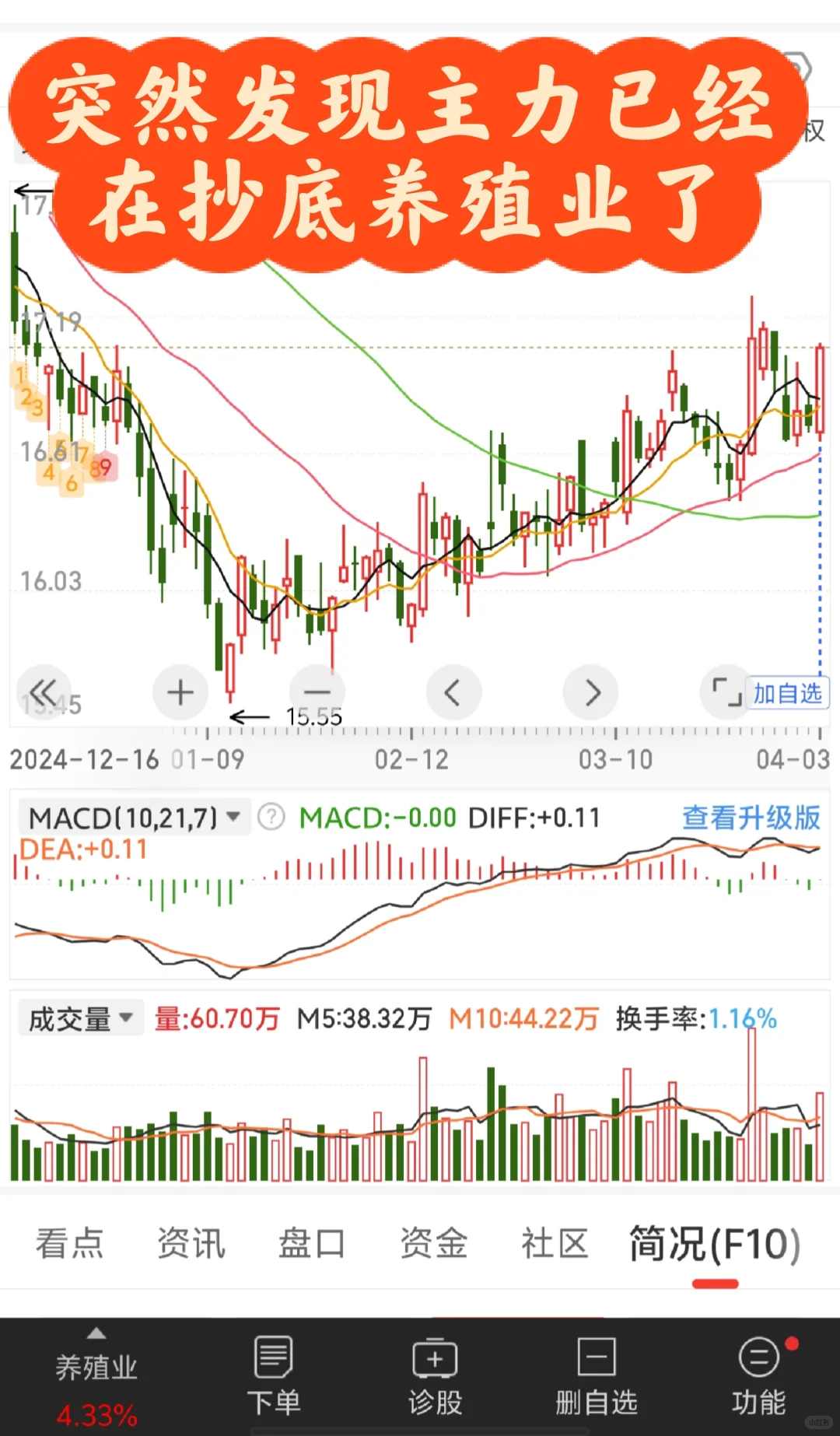Viewport: 840px width, 1436px height.
Task: Zoom in on the K-line chart
Action: tap(180, 692)
